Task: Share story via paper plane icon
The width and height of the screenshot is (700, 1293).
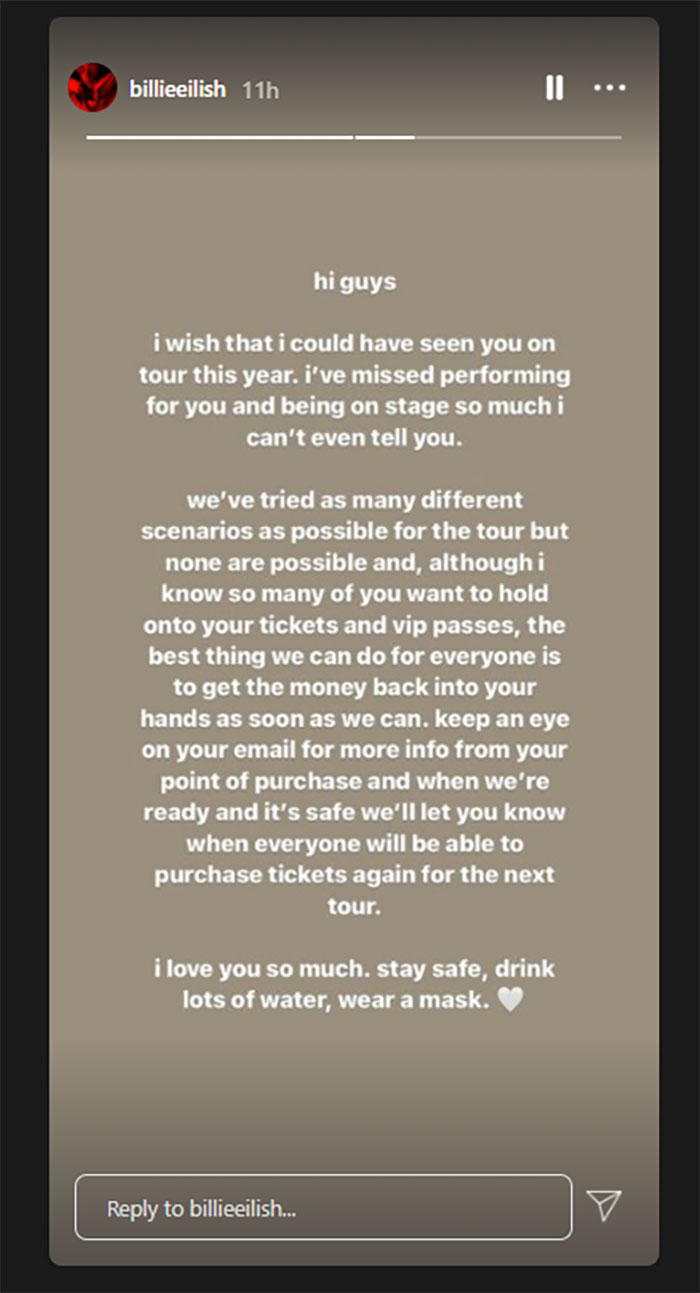Action: coord(604,1206)
